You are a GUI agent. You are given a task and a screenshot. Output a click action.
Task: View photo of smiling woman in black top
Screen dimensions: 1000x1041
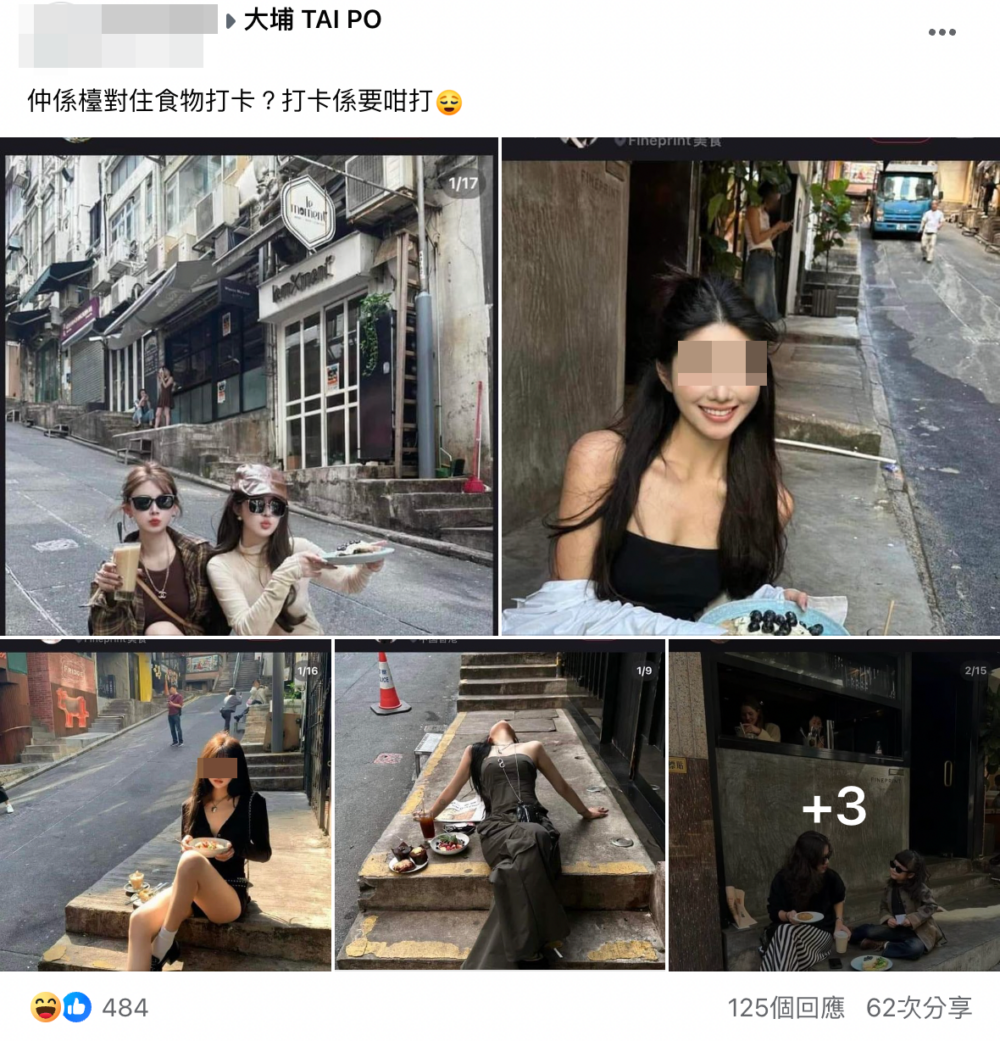coord(750,390)
